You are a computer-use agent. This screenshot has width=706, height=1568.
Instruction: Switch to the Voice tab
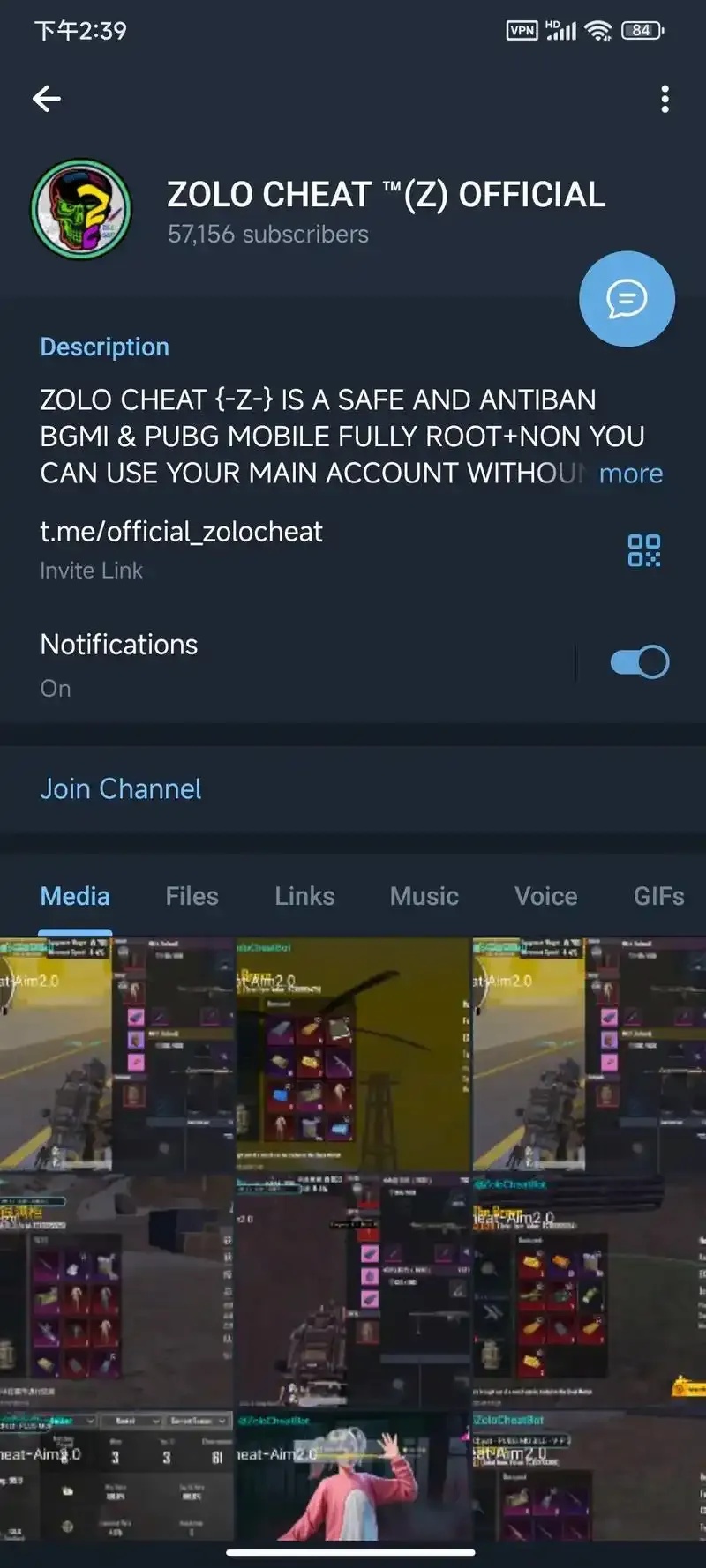tap(546, 896)
